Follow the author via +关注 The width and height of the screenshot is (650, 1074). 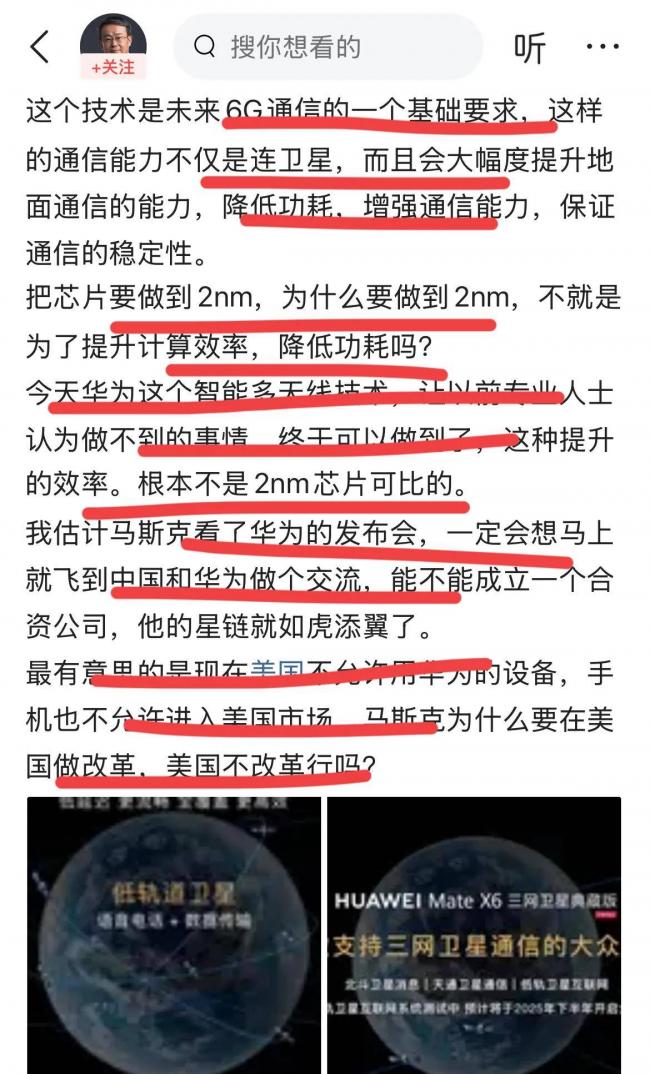click(112, 68)
